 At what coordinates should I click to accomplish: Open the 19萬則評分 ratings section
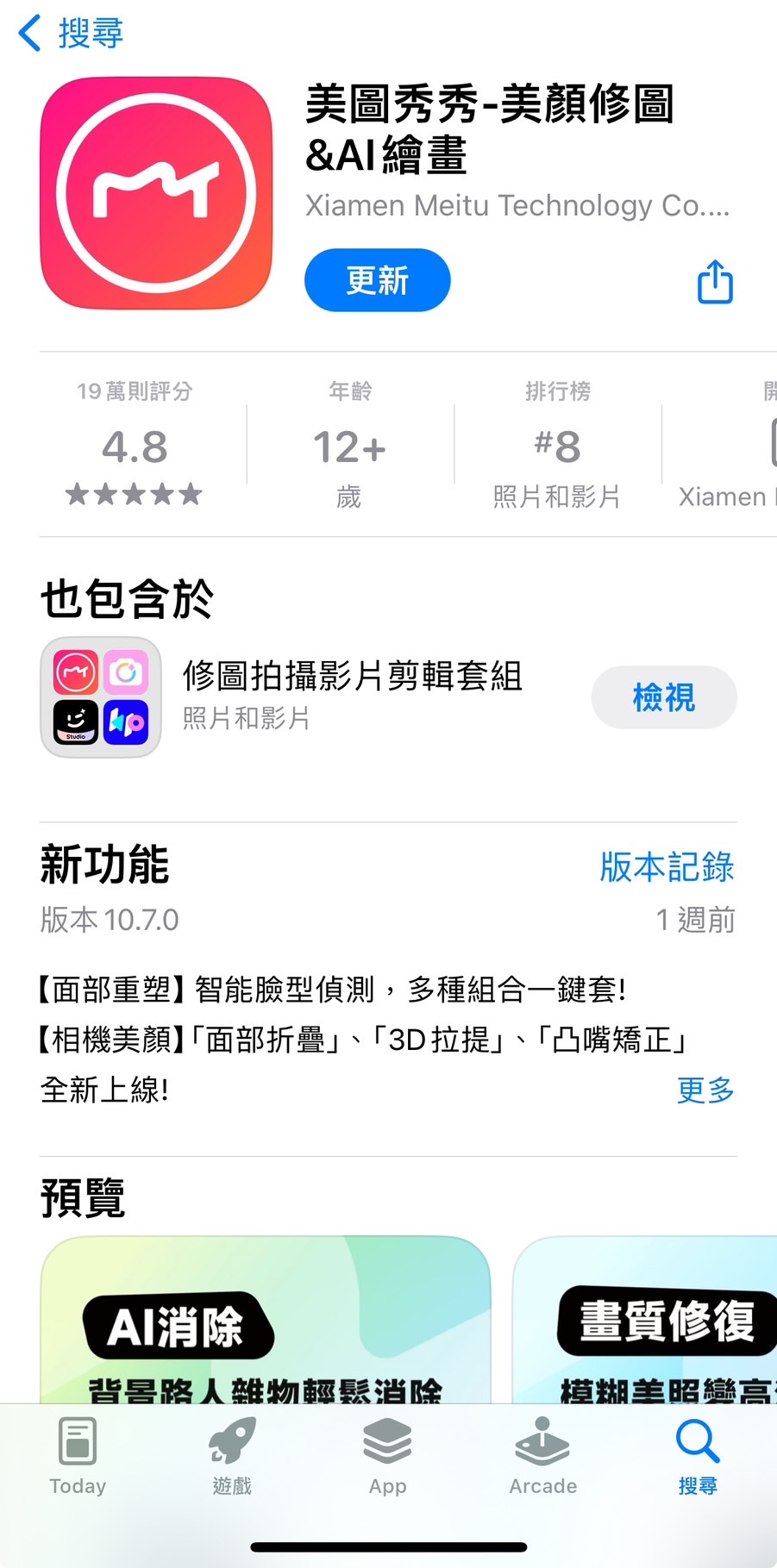[135, 444]
